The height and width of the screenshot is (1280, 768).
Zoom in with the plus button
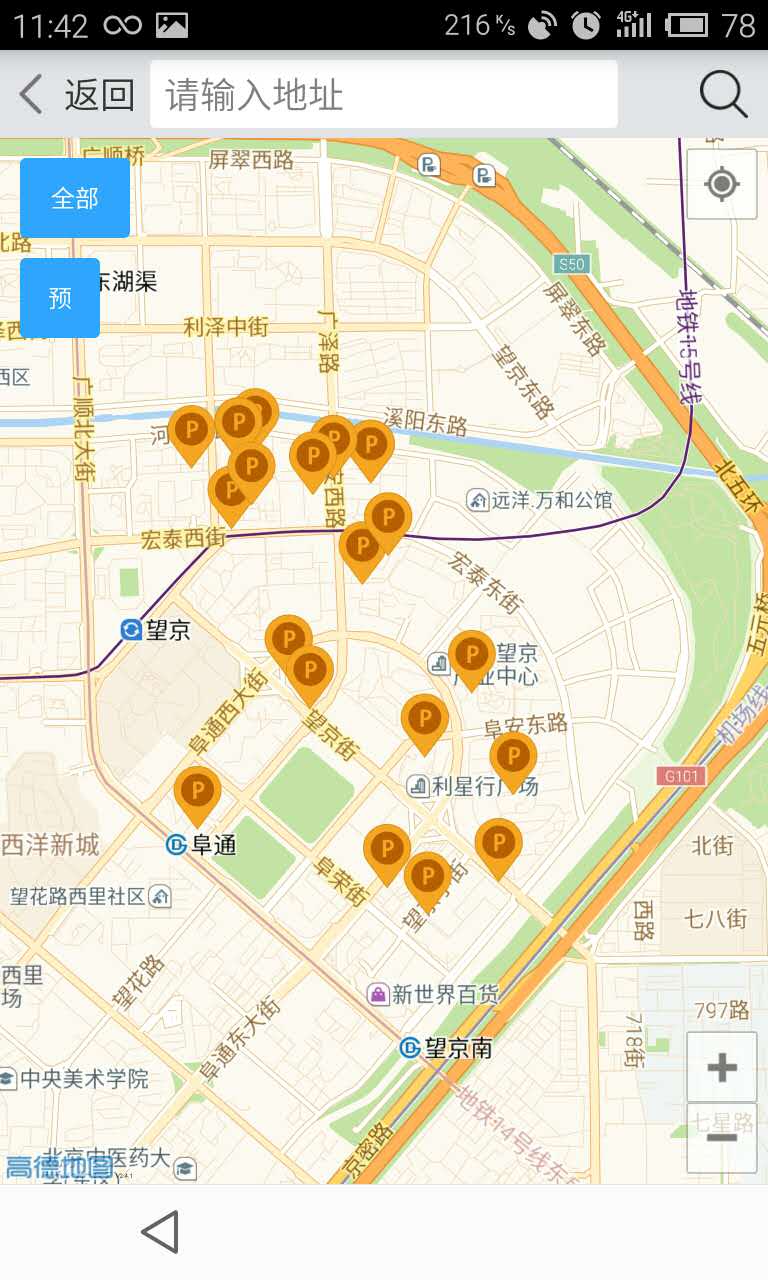(722, 1067)
